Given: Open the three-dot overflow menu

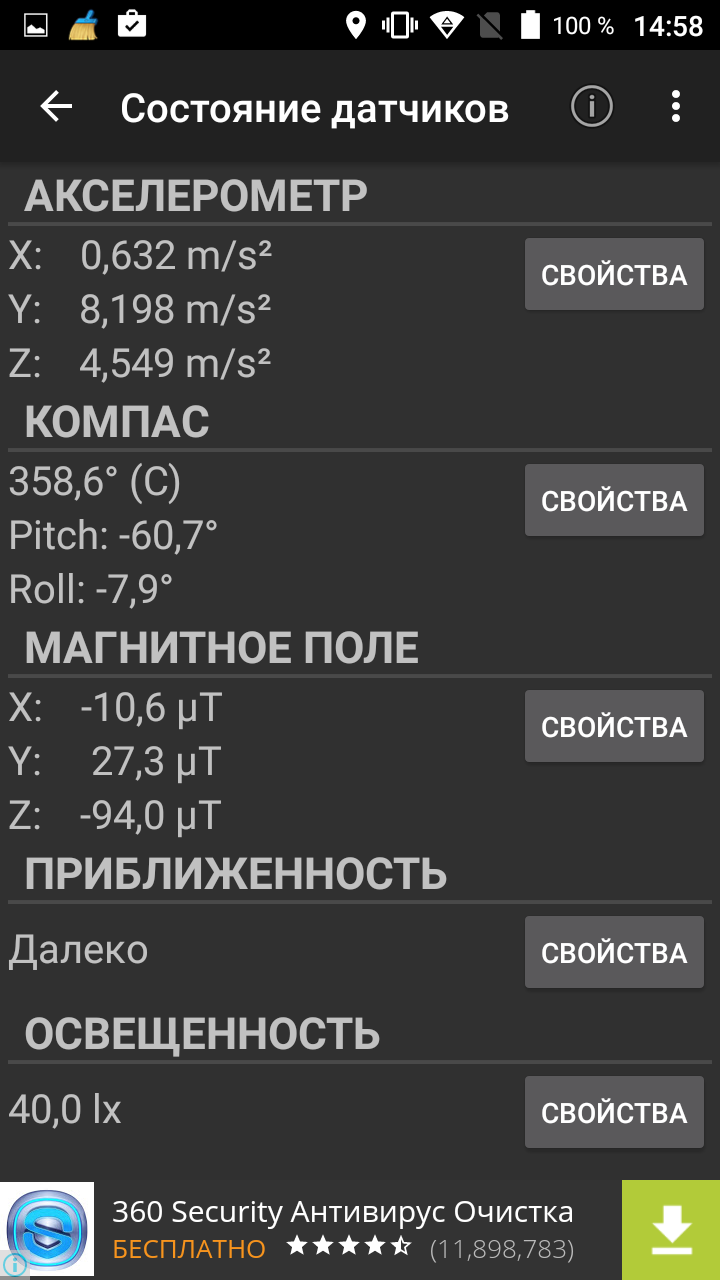Looking at the screenshot, I should pos(676,106).
